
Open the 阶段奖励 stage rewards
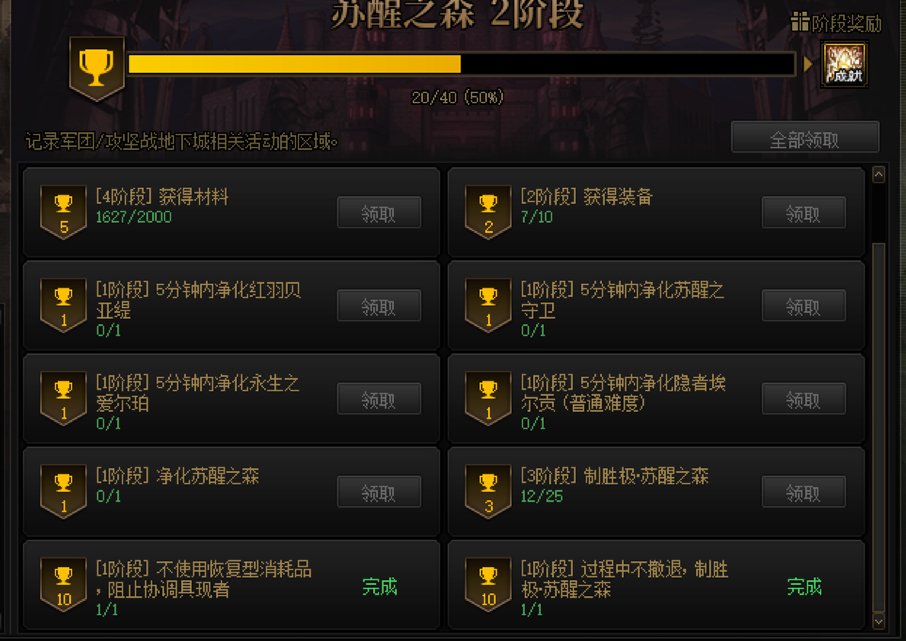coord(837,23)
